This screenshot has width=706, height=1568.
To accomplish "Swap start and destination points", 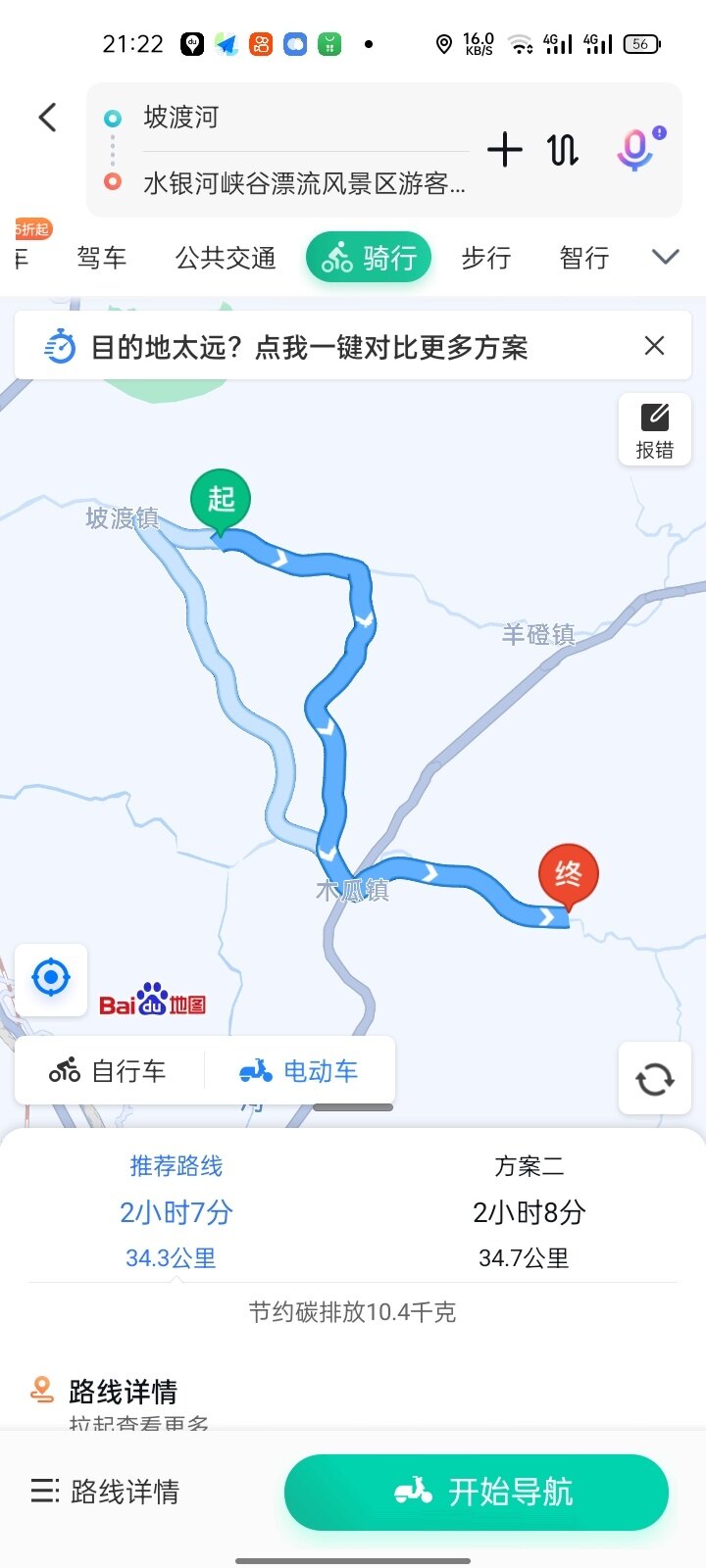I will (x=563, y=150).
